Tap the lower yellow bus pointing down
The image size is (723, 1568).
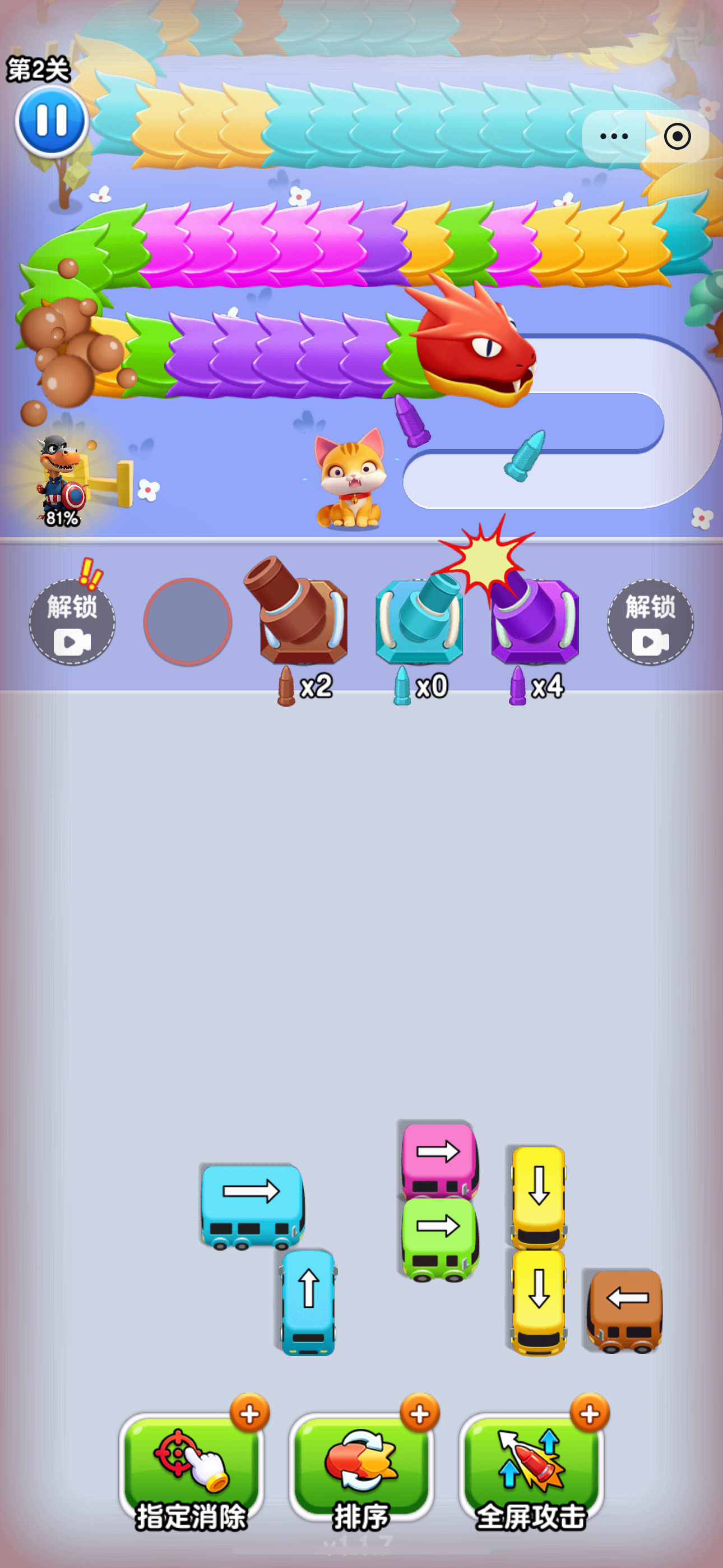point(538,1302)
